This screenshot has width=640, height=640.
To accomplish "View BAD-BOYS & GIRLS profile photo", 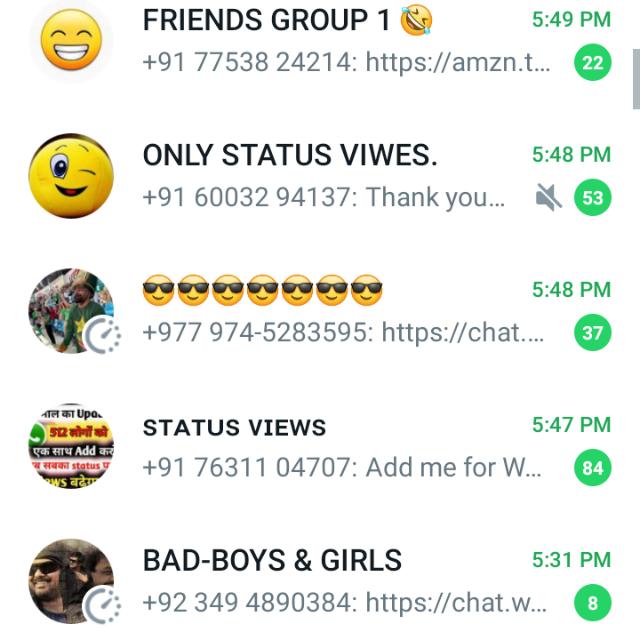I will (71, 582).
